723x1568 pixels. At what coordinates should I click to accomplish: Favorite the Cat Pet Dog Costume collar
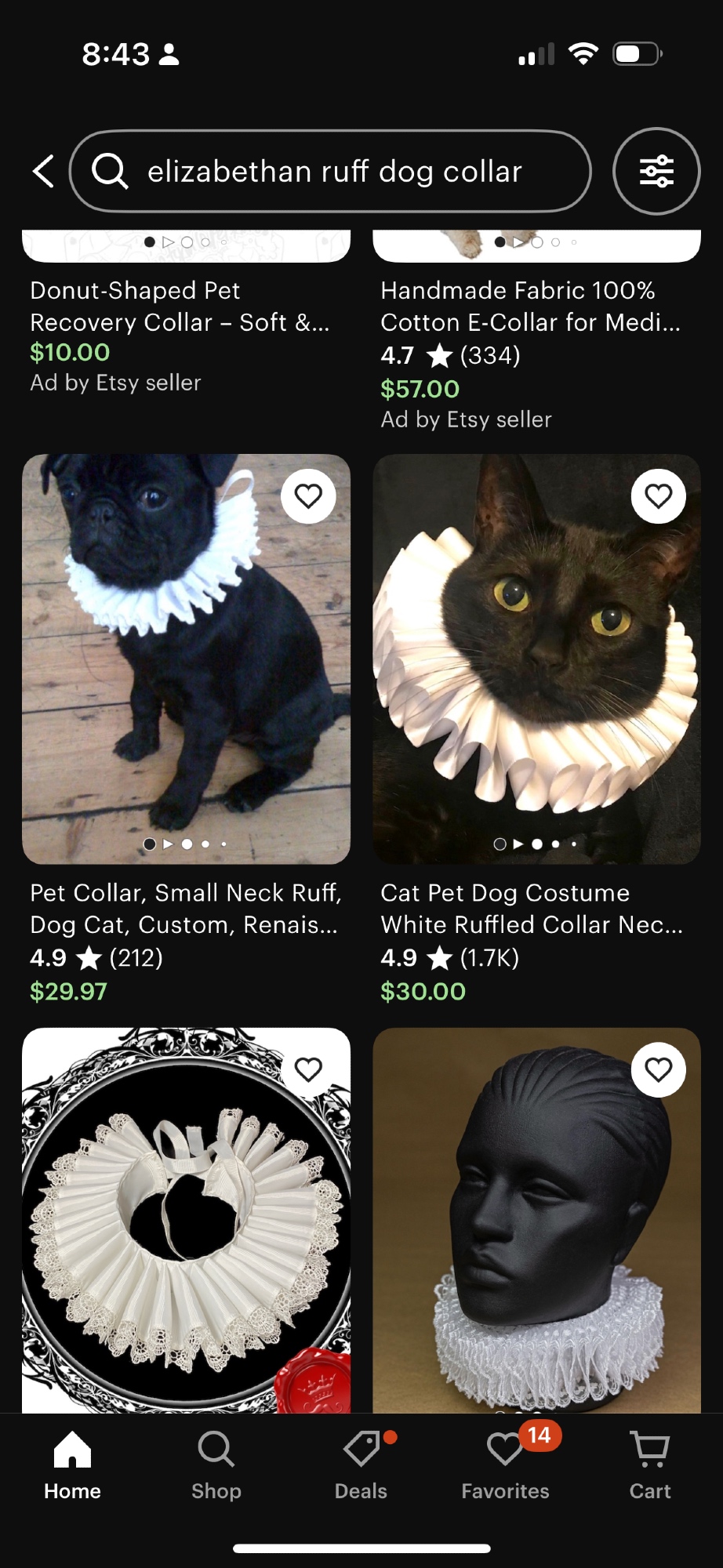tap(658, 496)
